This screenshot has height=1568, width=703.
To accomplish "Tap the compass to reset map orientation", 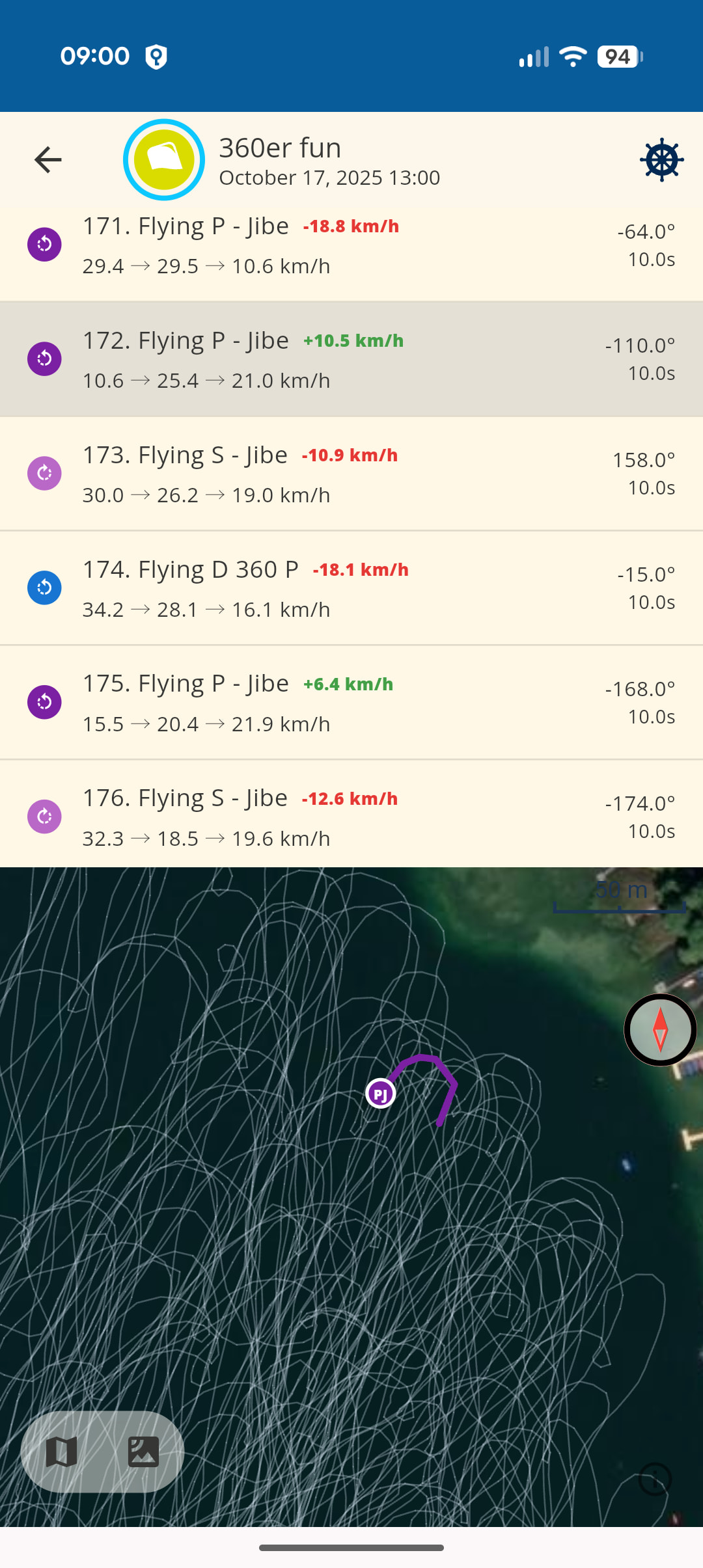I will (660, 1030).
